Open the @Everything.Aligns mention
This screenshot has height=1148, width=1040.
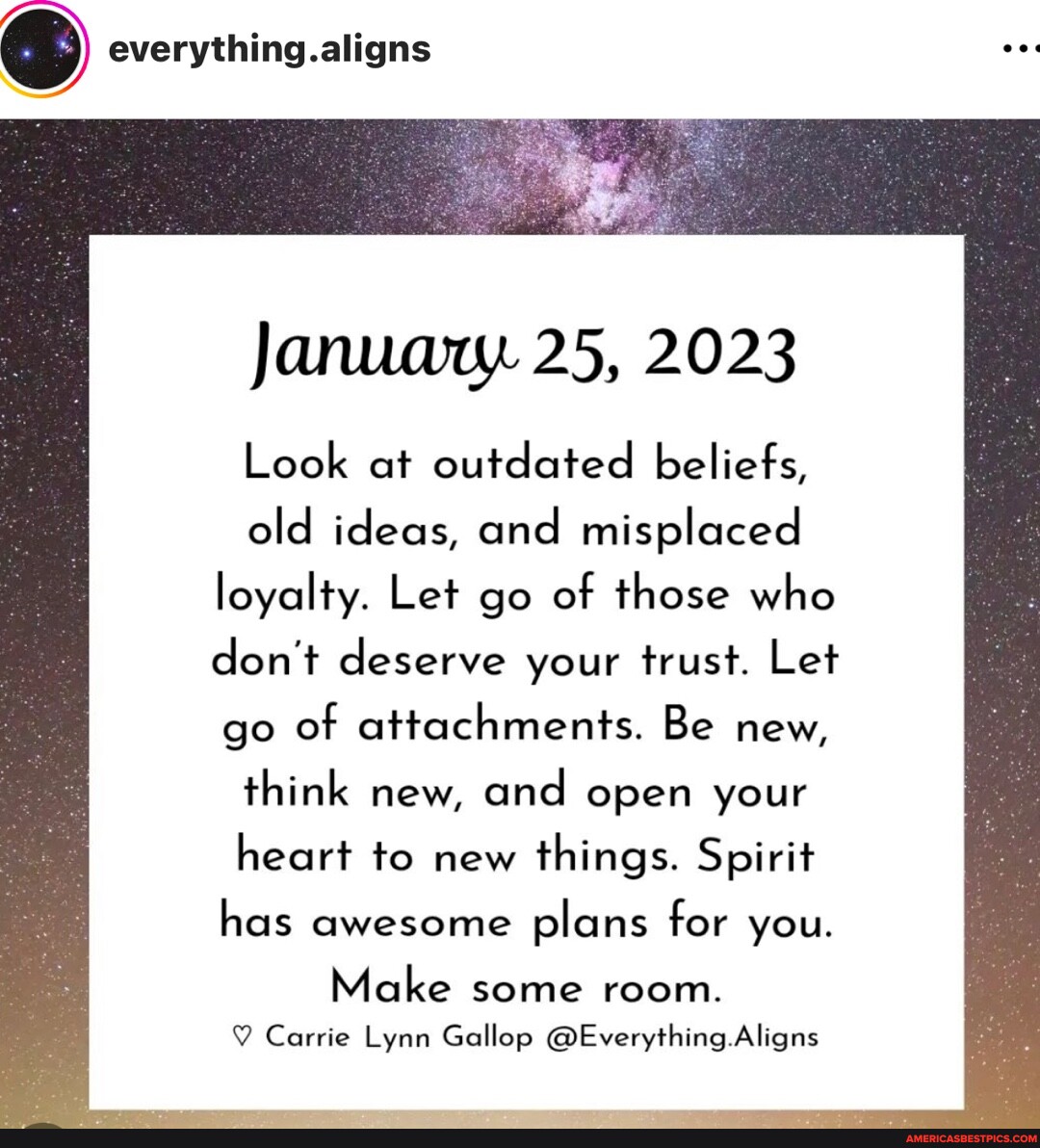[x=684, y=1035]
